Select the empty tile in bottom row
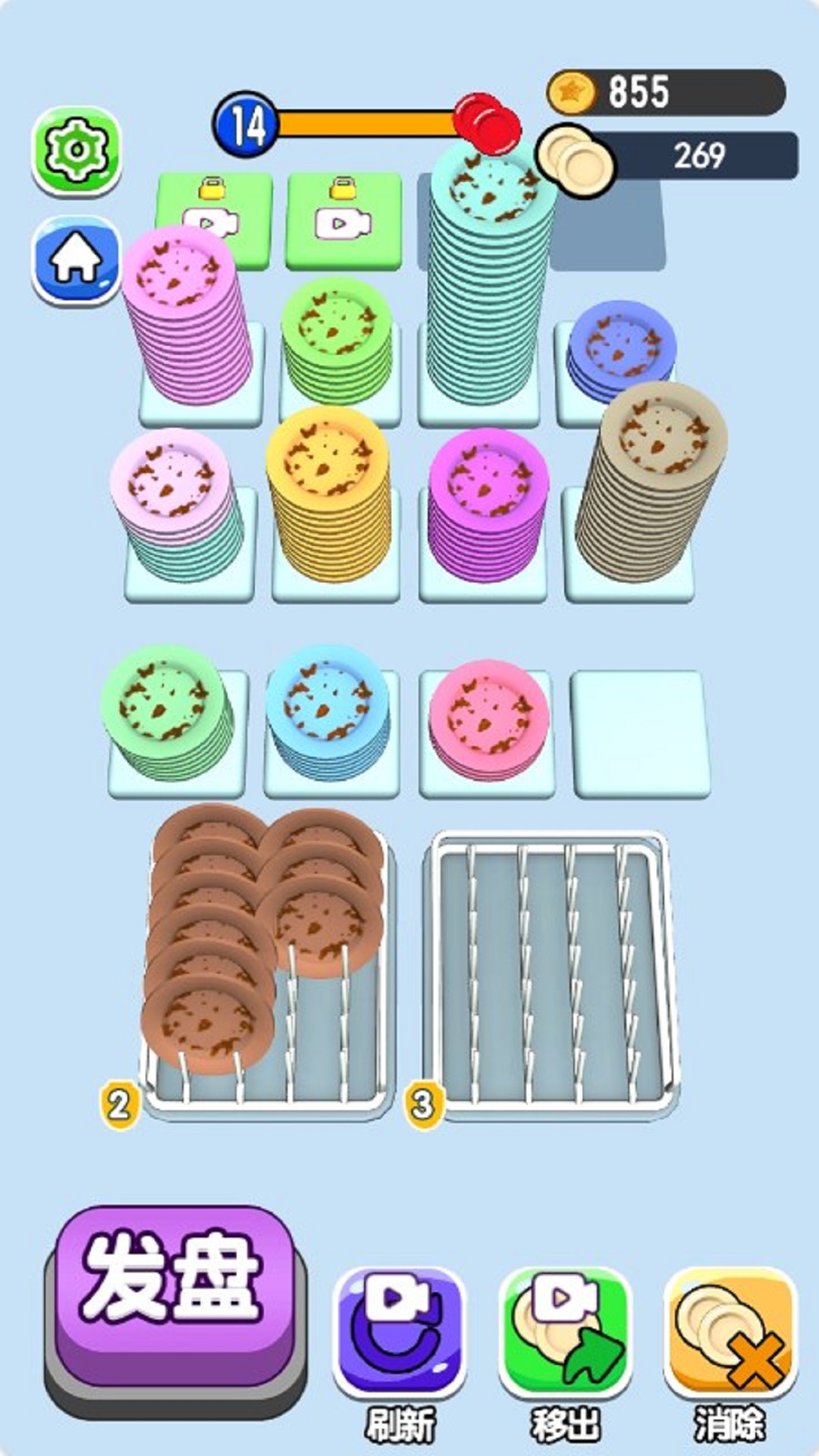The image size is (819, 1456). [639, 732]
